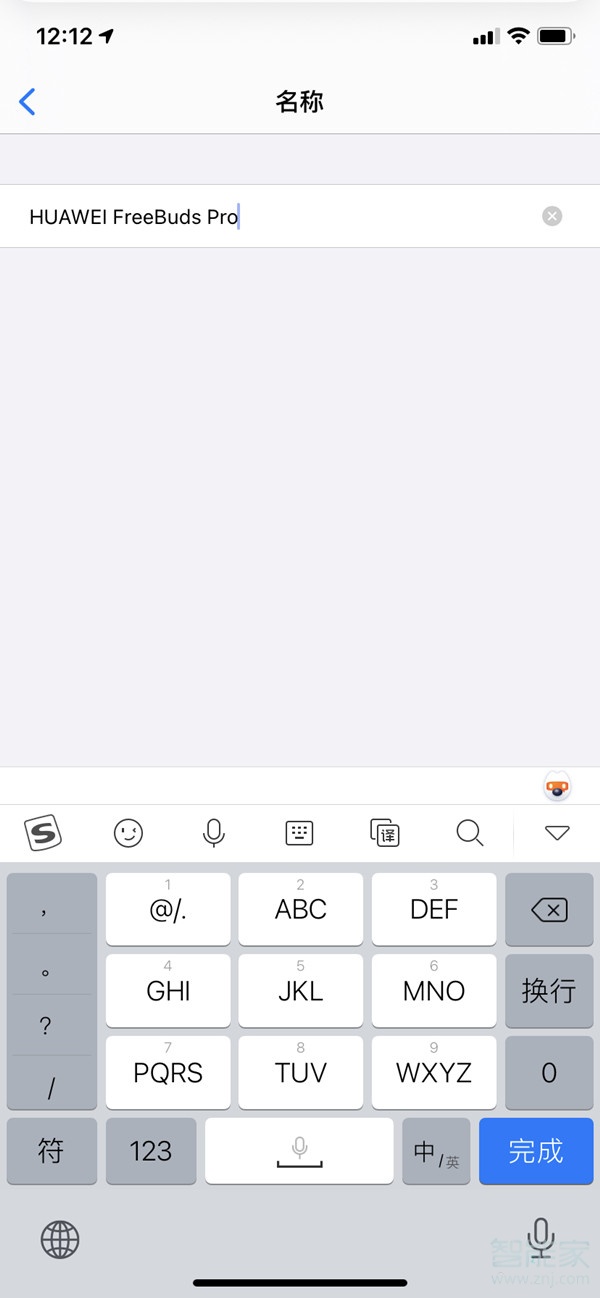Switch to 123 numeric keyboard
The image size is (600, 1298).
pos(151,1151)
